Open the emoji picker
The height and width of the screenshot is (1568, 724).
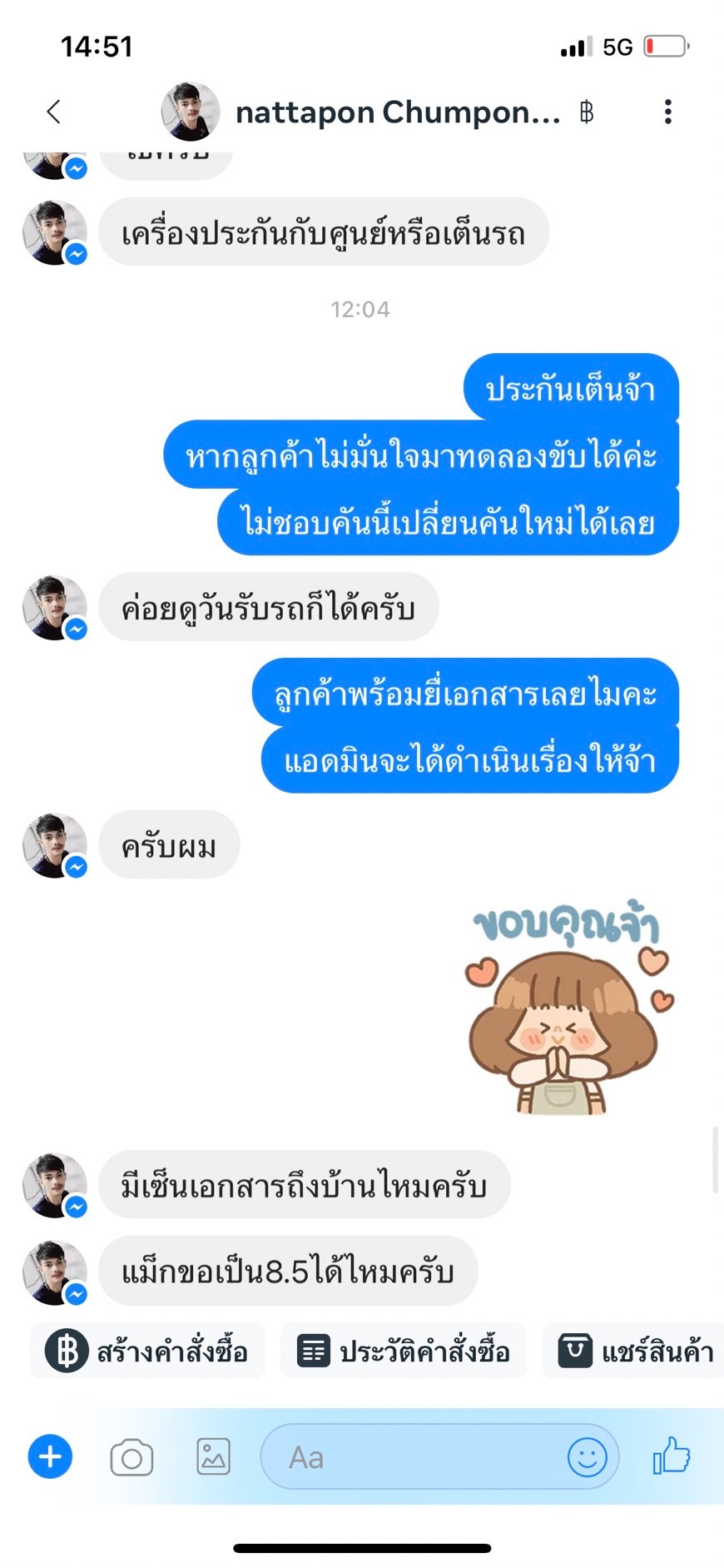(587, 1457)
